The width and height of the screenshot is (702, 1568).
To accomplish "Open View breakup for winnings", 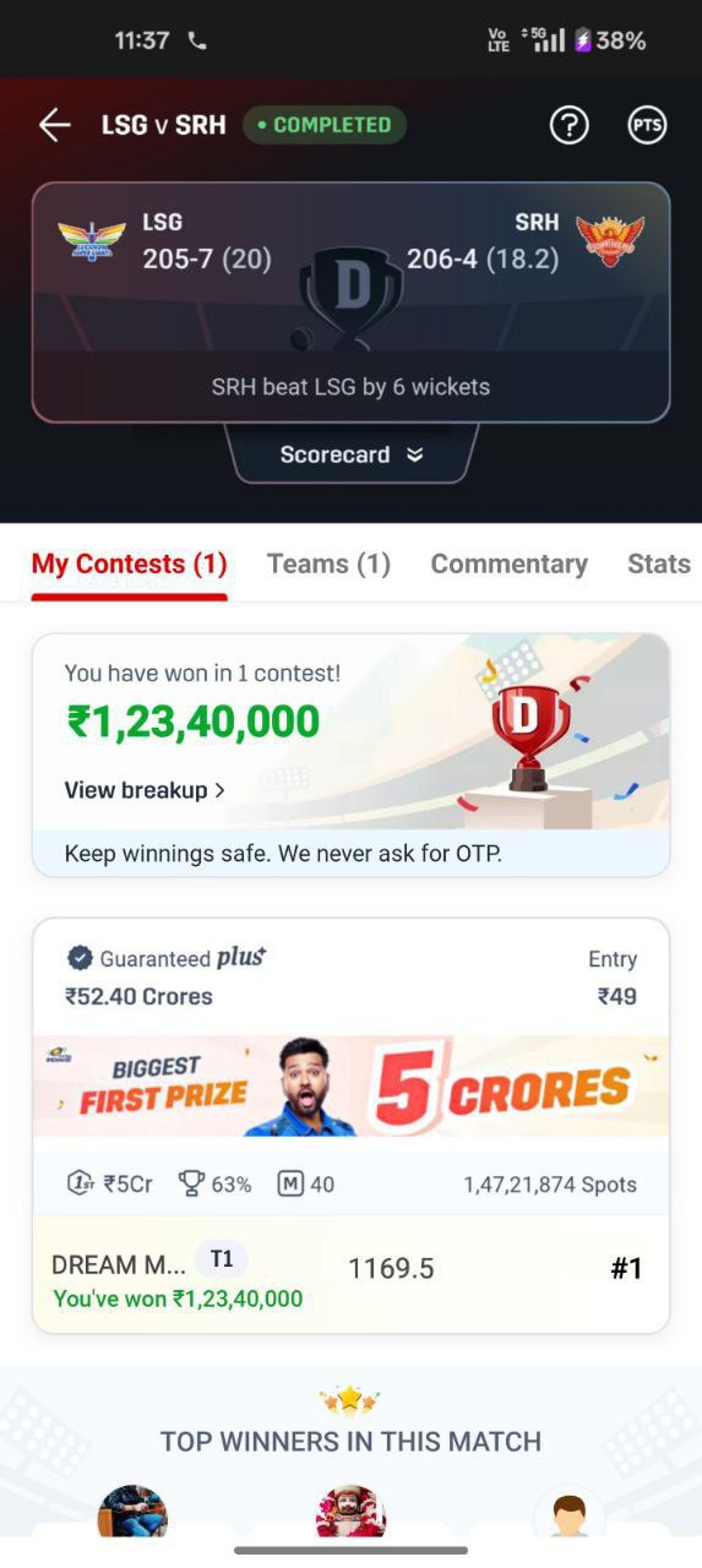I will pos(145,790).
